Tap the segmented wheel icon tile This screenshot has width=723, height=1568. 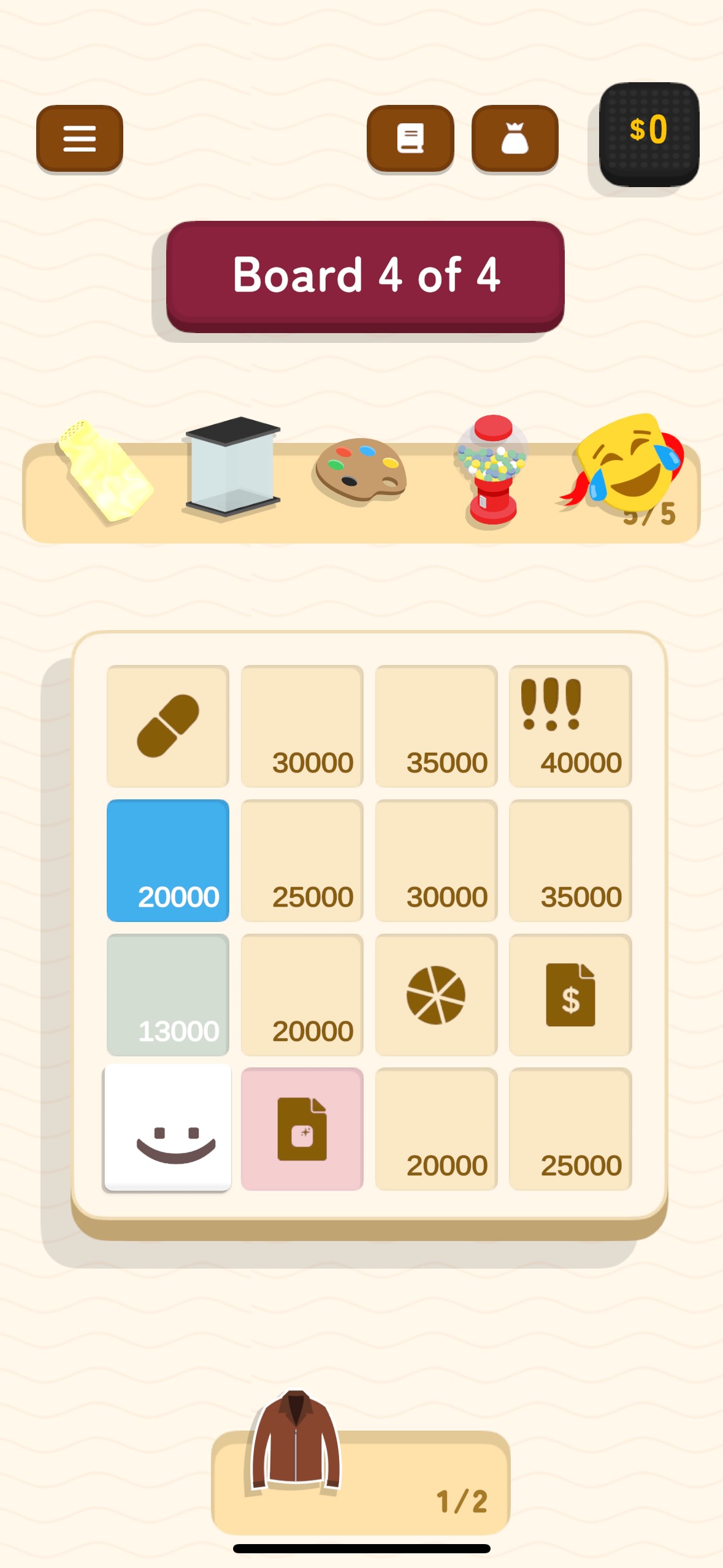436,994
